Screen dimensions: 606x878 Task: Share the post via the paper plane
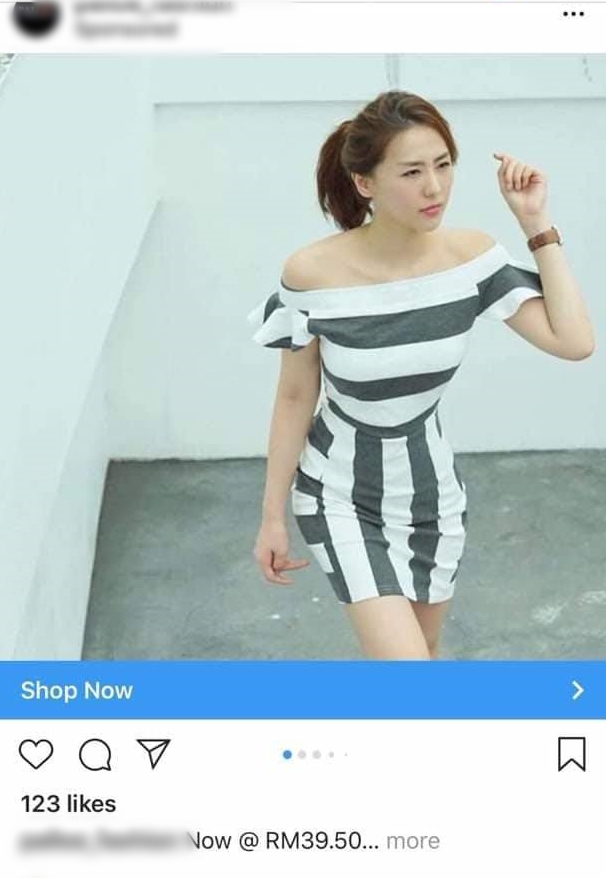[153, 754]
